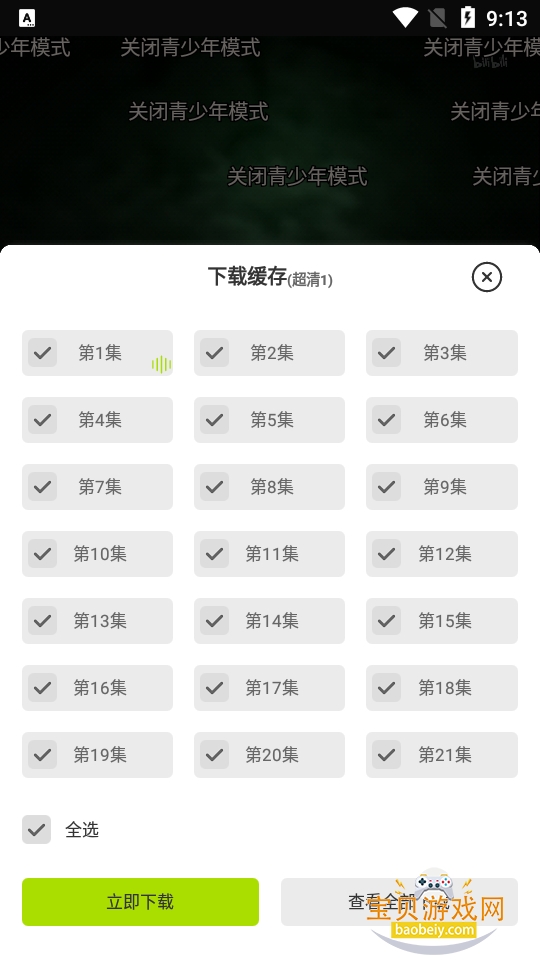Start download with 立即下载
The width and height of the screenshot is (540, 960).
tap(140, 902)
